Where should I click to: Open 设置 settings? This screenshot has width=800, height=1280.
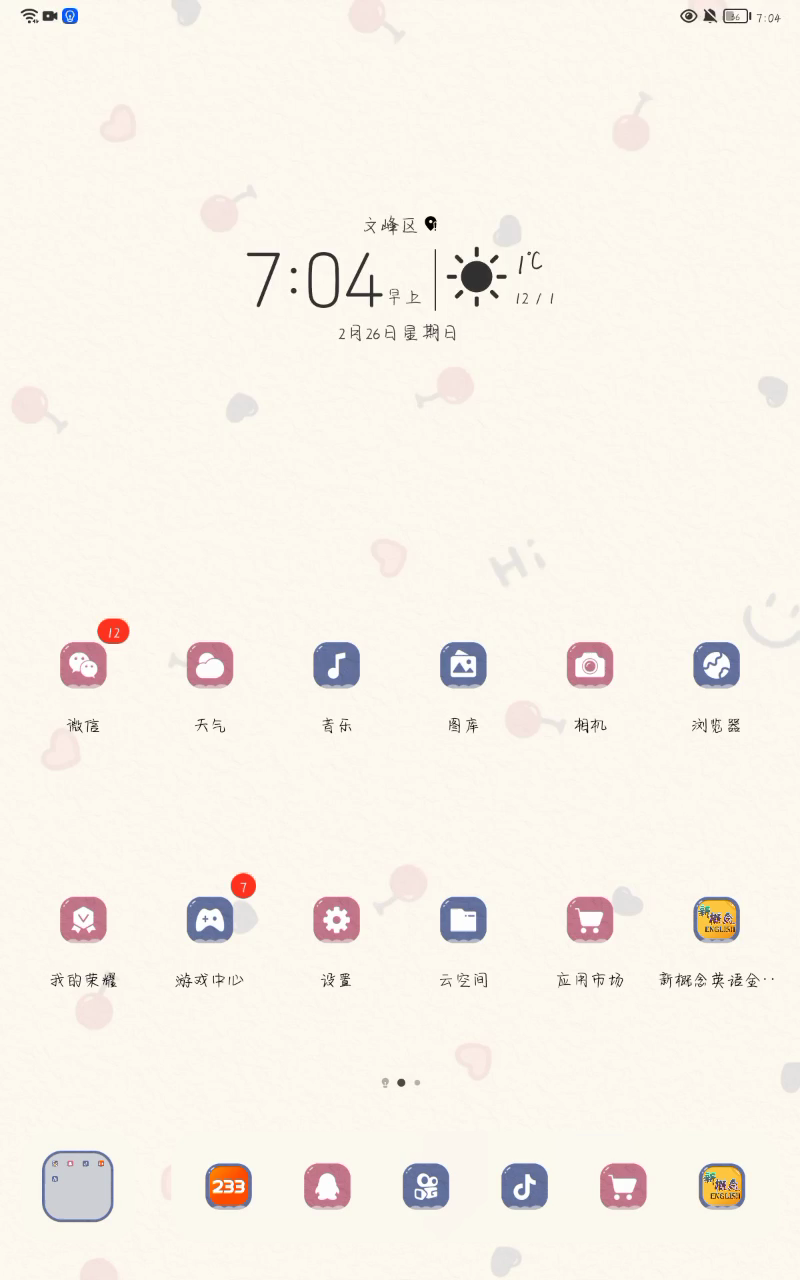(x=337, y=920)
